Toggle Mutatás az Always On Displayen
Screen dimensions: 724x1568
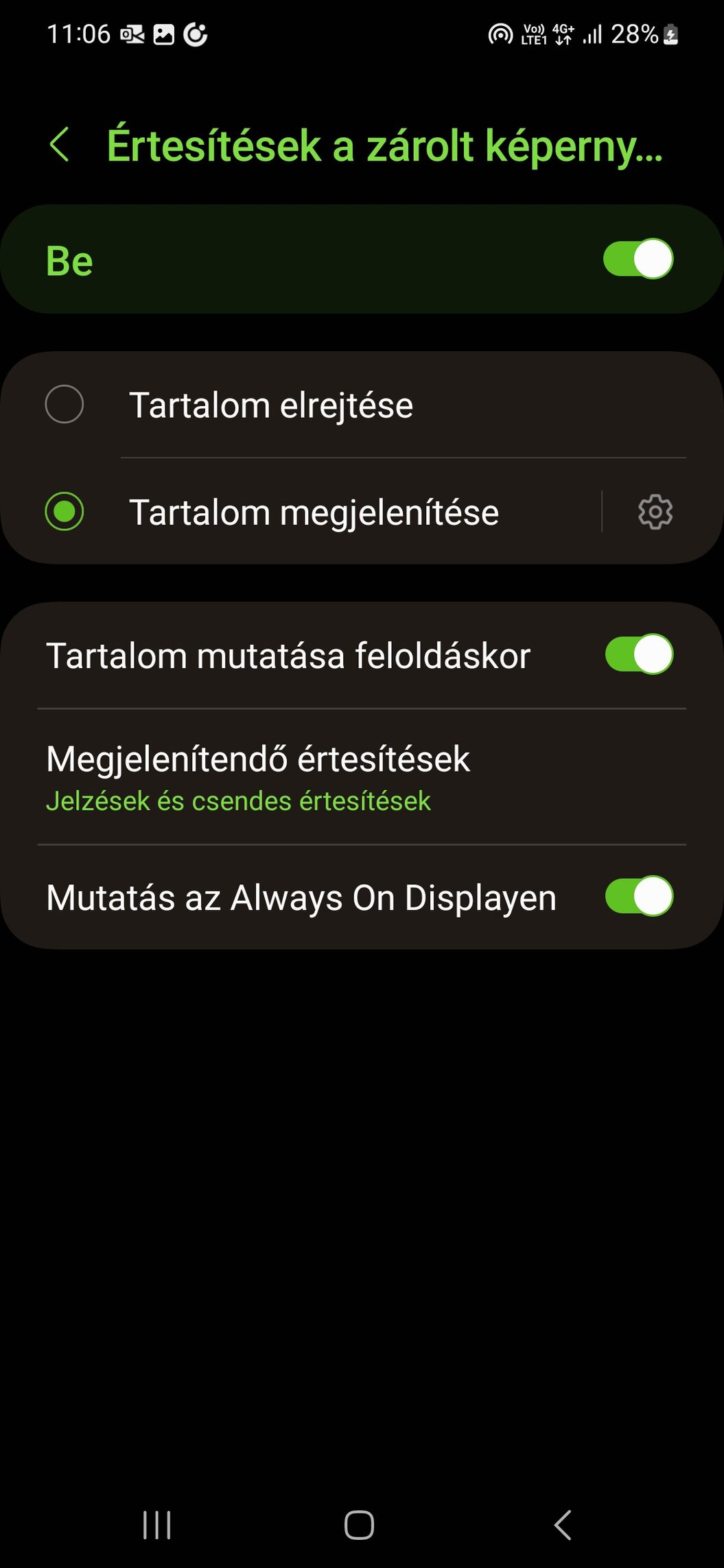coord(639,896)
